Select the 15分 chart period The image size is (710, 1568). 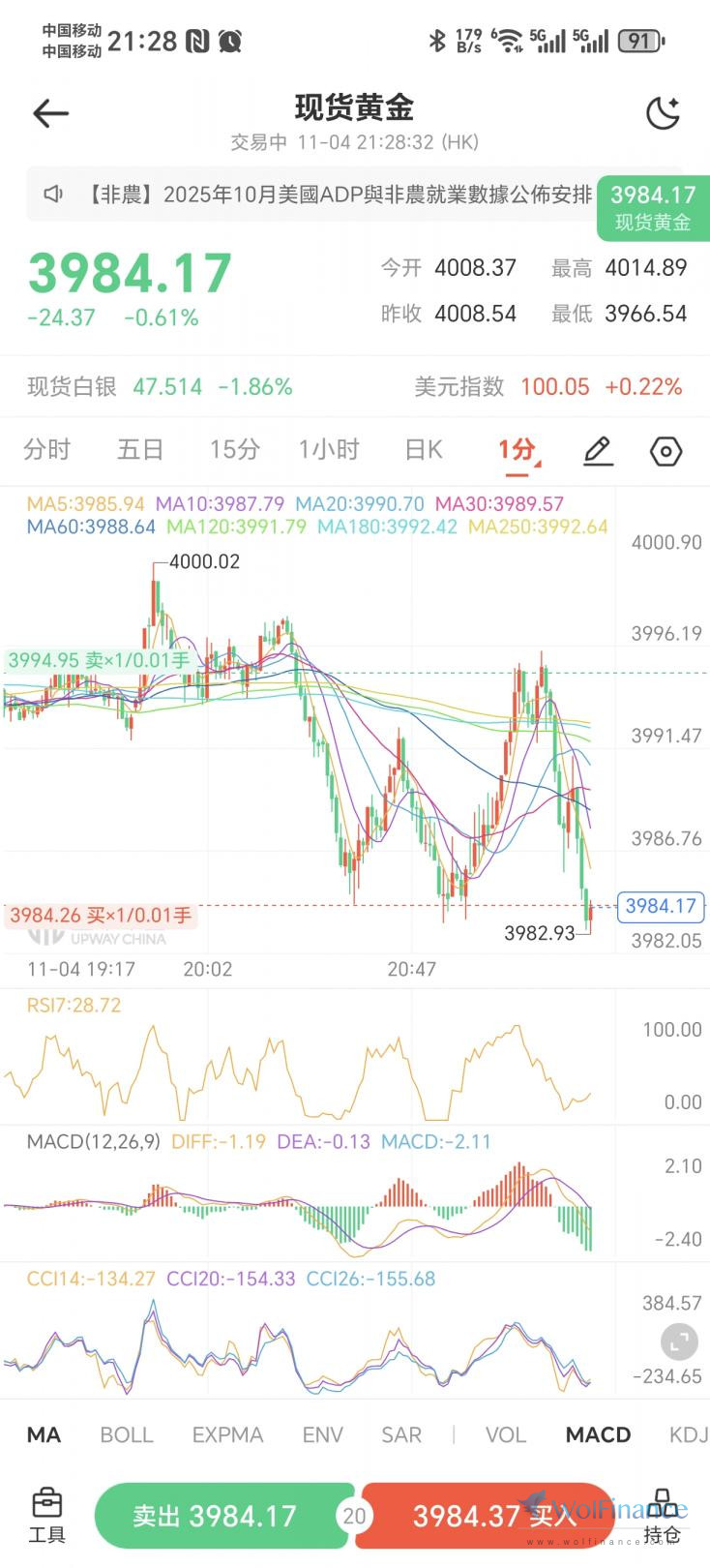[x=235, y=450]
